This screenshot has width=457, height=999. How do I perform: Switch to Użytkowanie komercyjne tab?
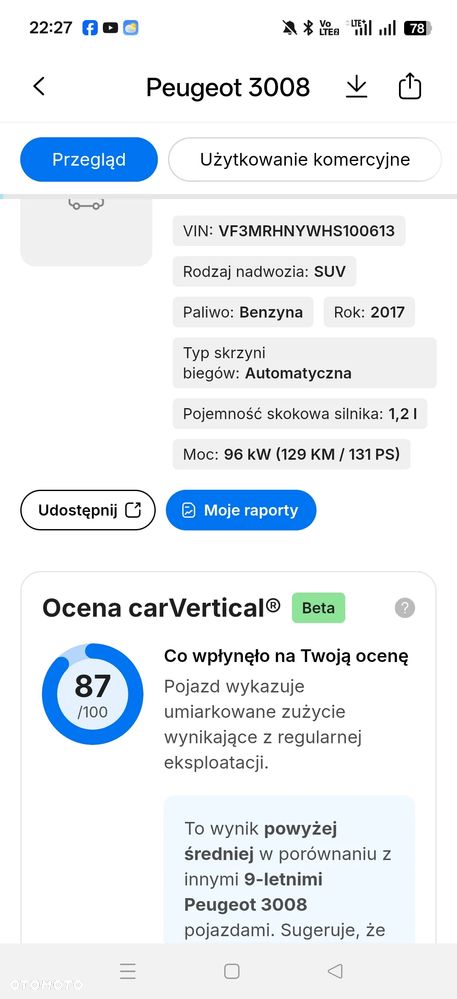coord(305,159)
